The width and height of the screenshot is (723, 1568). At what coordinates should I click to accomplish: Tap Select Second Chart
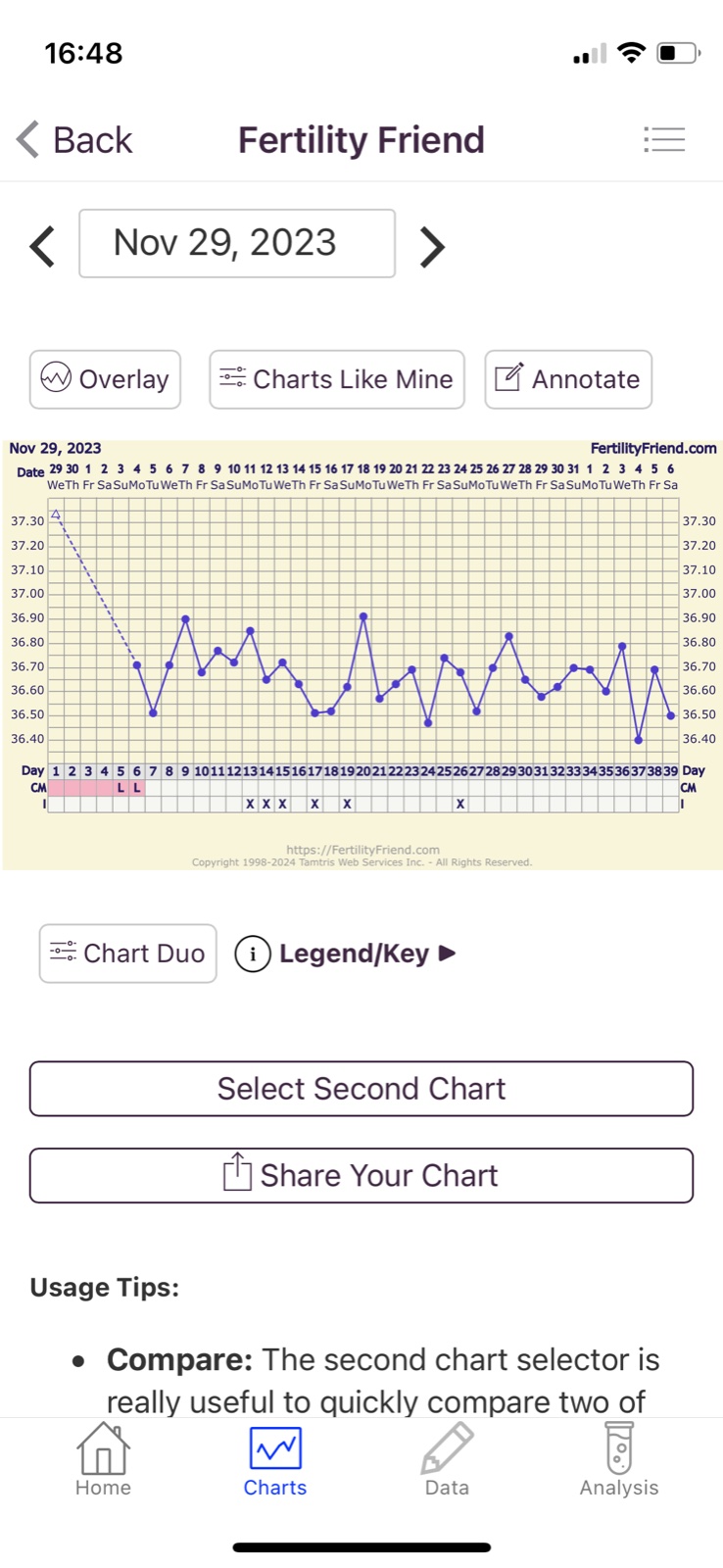click(x=361, y=1089)
